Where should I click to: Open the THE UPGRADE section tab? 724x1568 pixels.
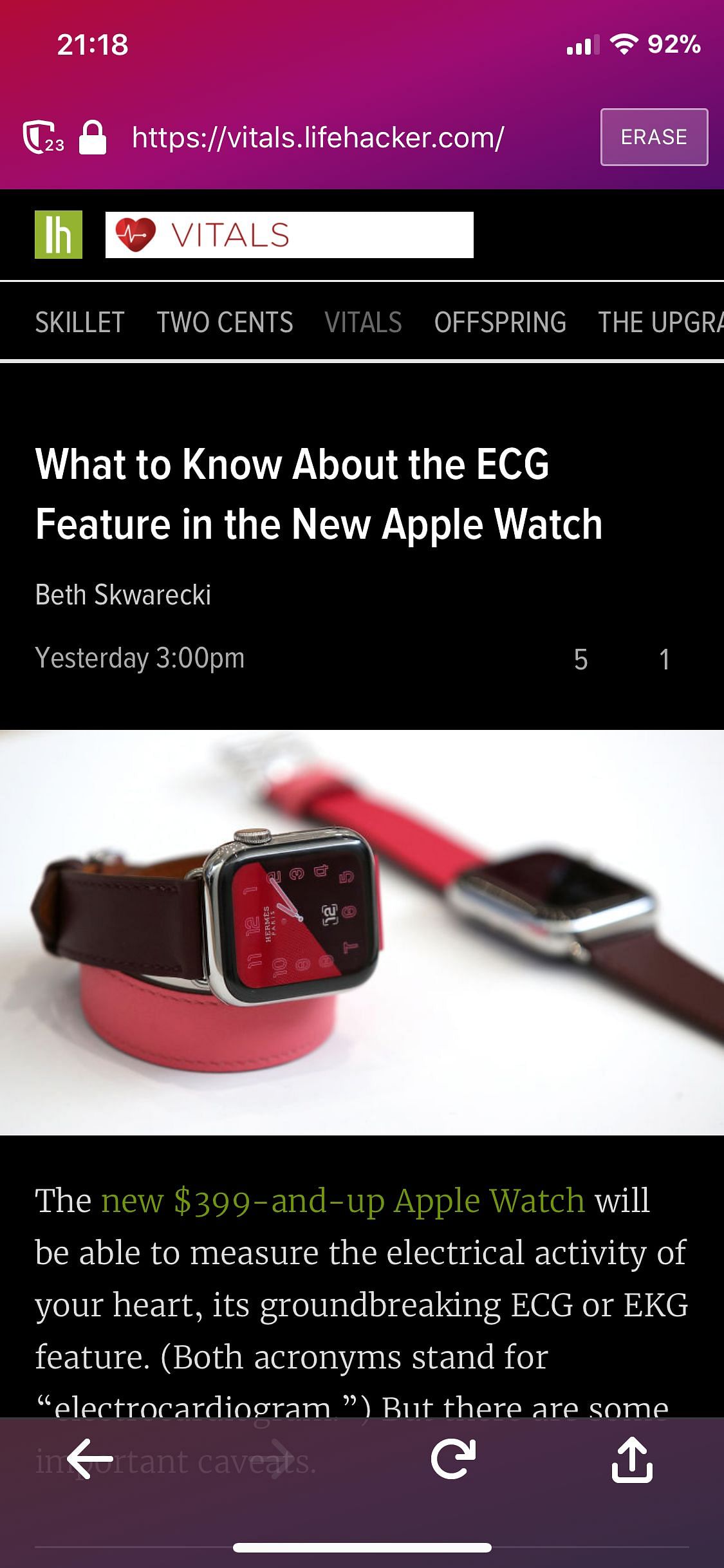[x=660, y=322]
